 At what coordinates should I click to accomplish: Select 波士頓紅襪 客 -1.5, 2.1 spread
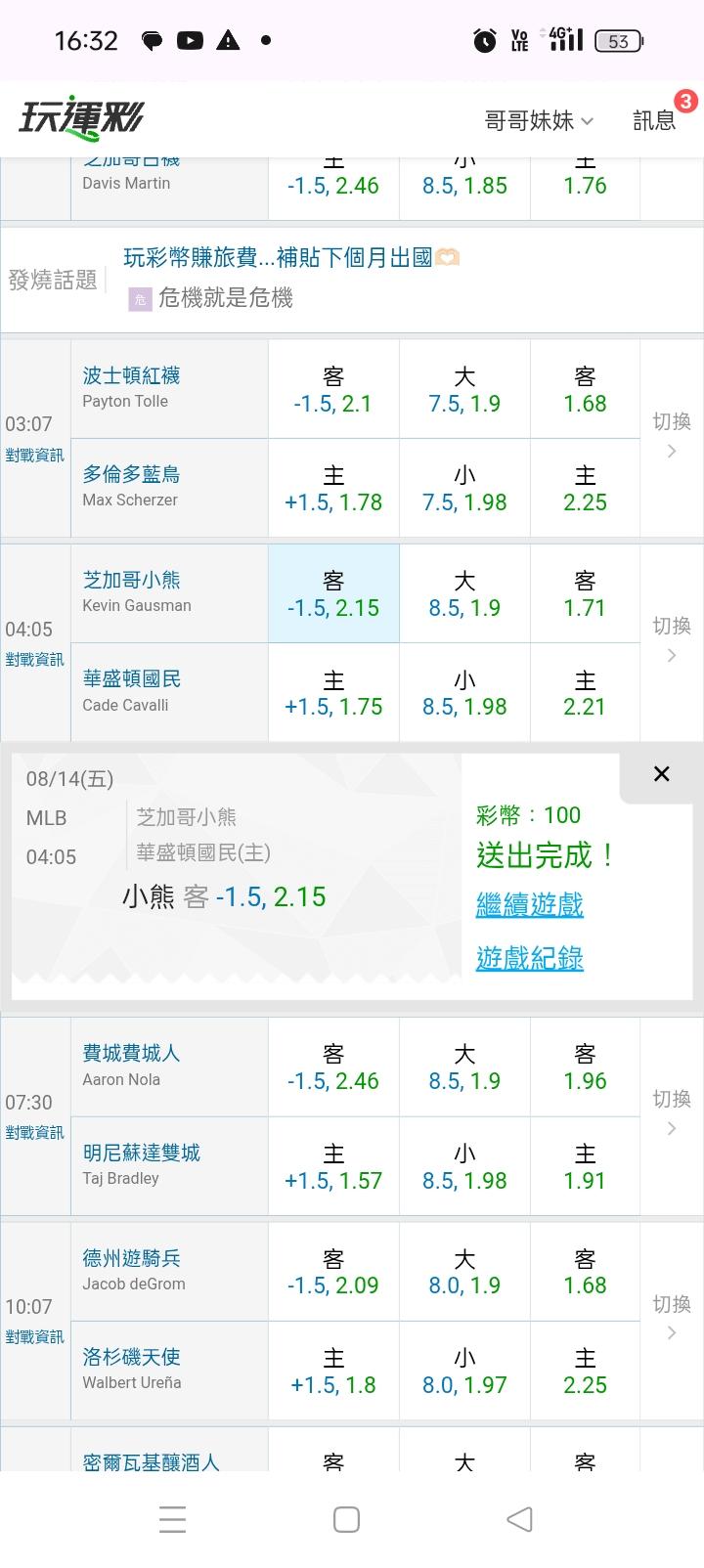[333, 389]
